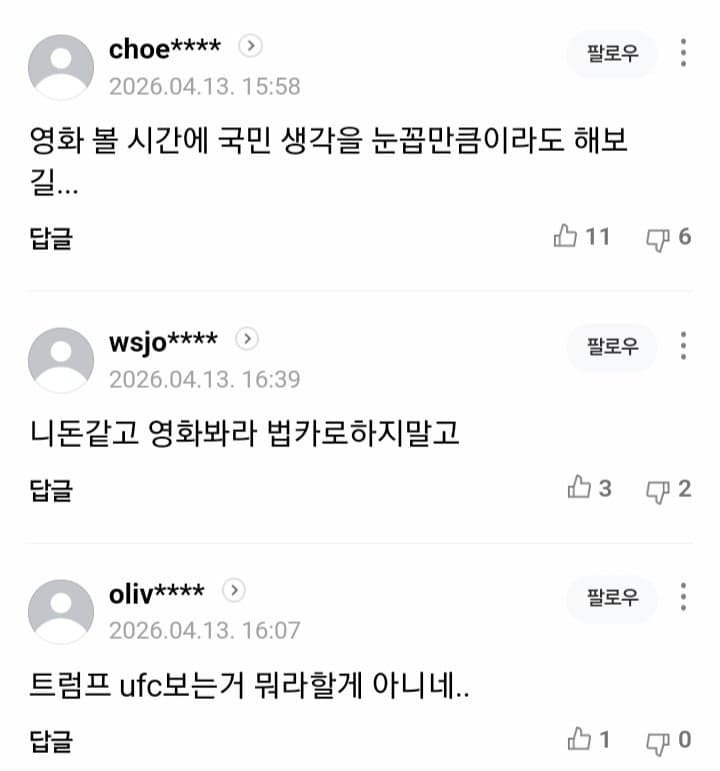Viewport: 720px width, 771px height.
Task: Follow user oliv****
Action: tap(612, 598)
